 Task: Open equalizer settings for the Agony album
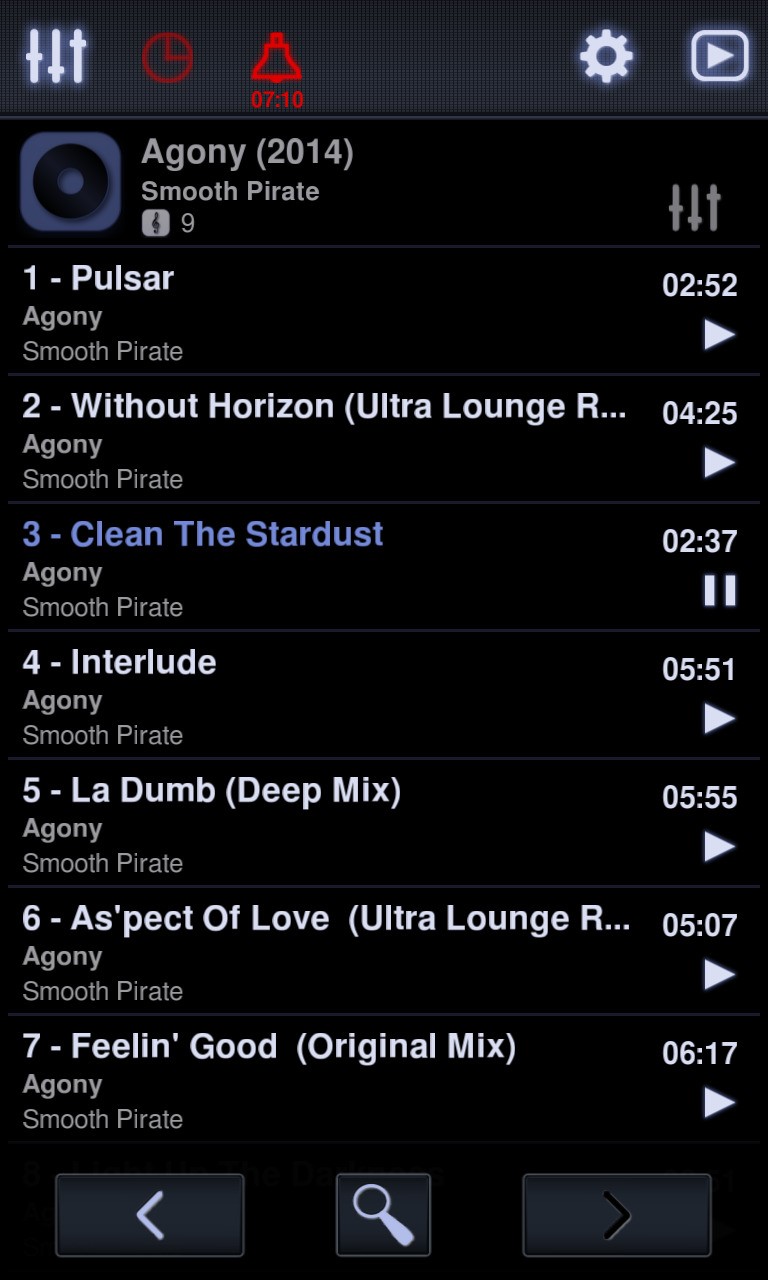[696, 205]
